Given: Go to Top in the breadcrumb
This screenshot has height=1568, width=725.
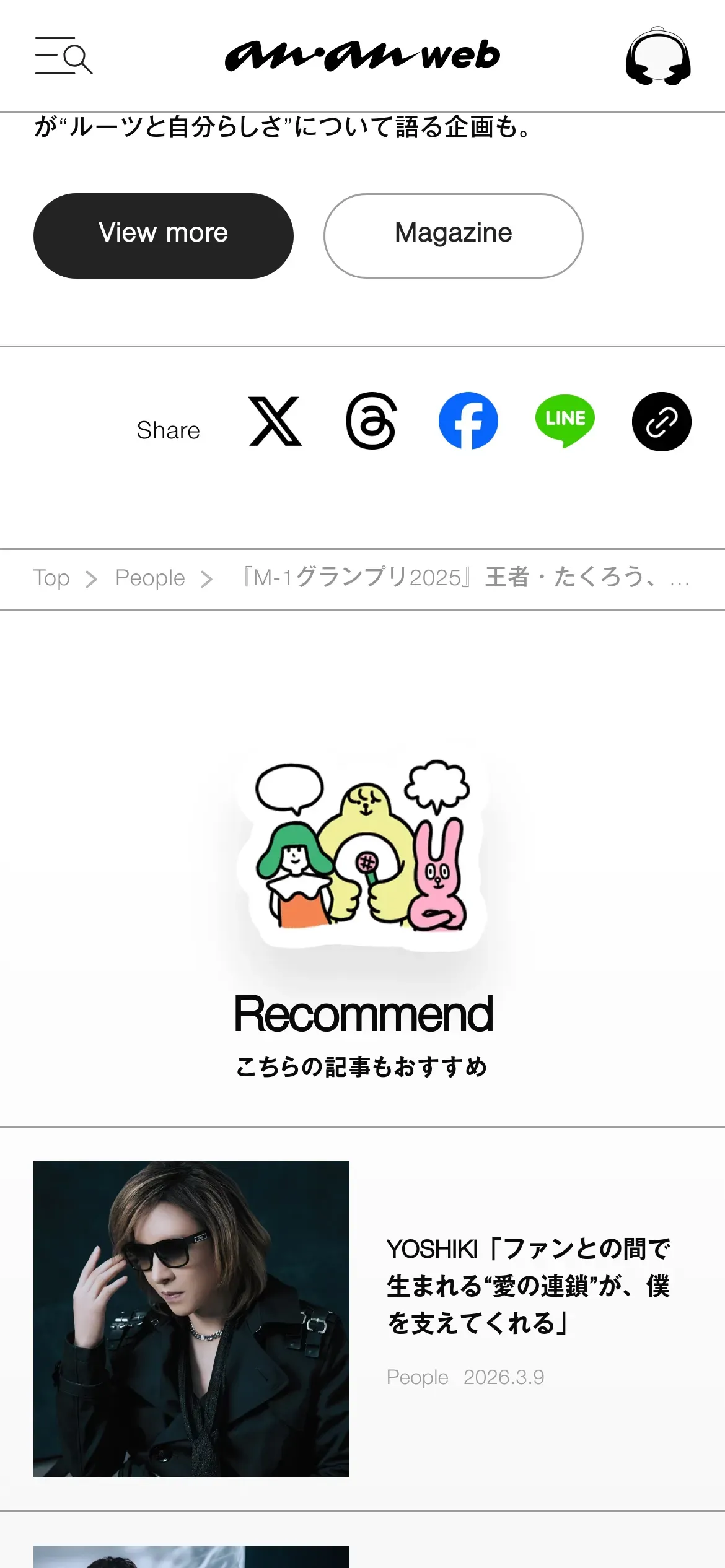Looking at the screenshot, I should point(51,578).
